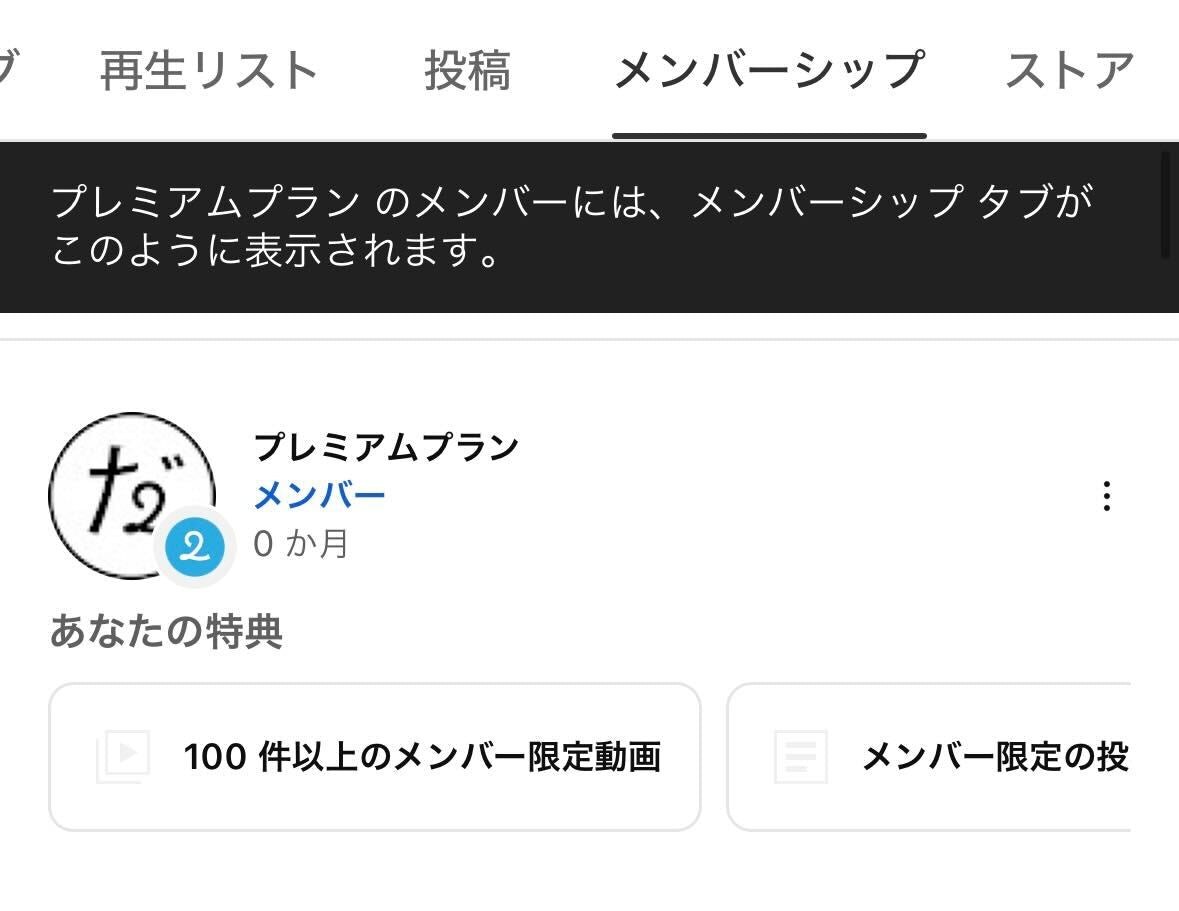Viewport: 1179px width, 911px height.
Task: Switch to the 投稿 tab
Action: tap(467, 72)
